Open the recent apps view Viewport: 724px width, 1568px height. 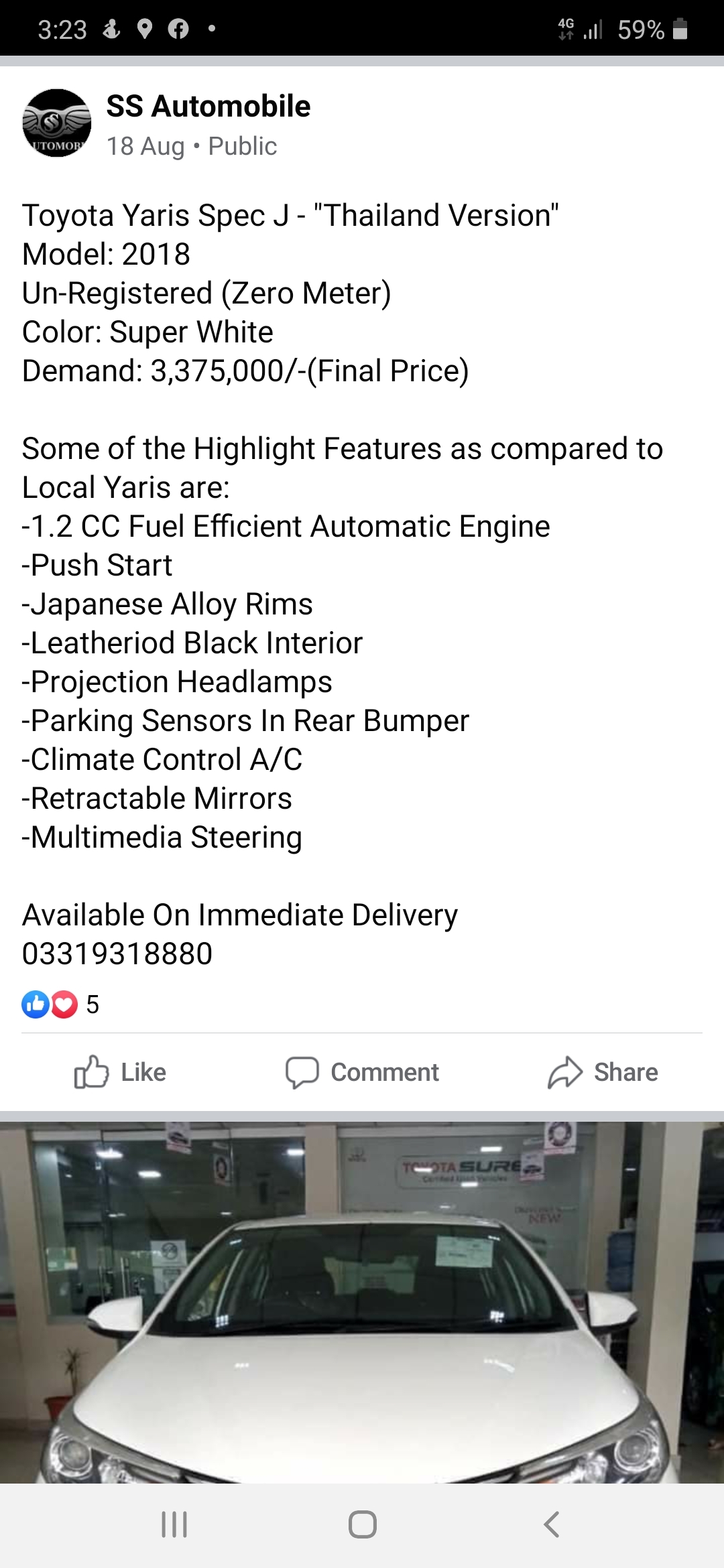pos(174,1524)
